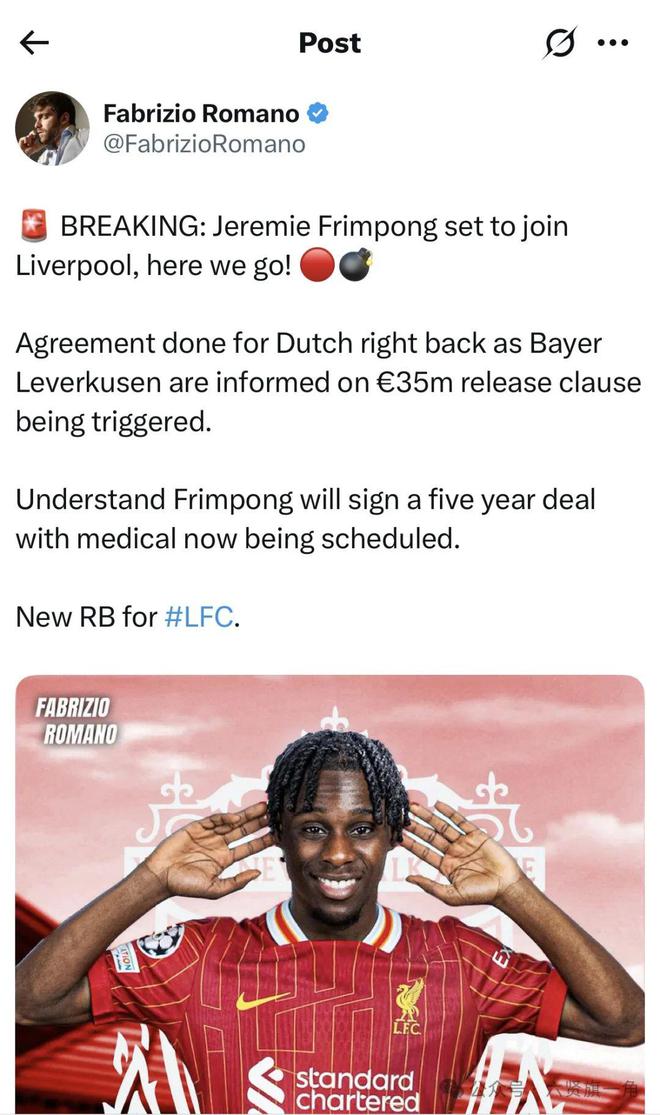View the attached post image
Image resolution: width=660 pixels, height=1115 pixels.
[330, 890]
